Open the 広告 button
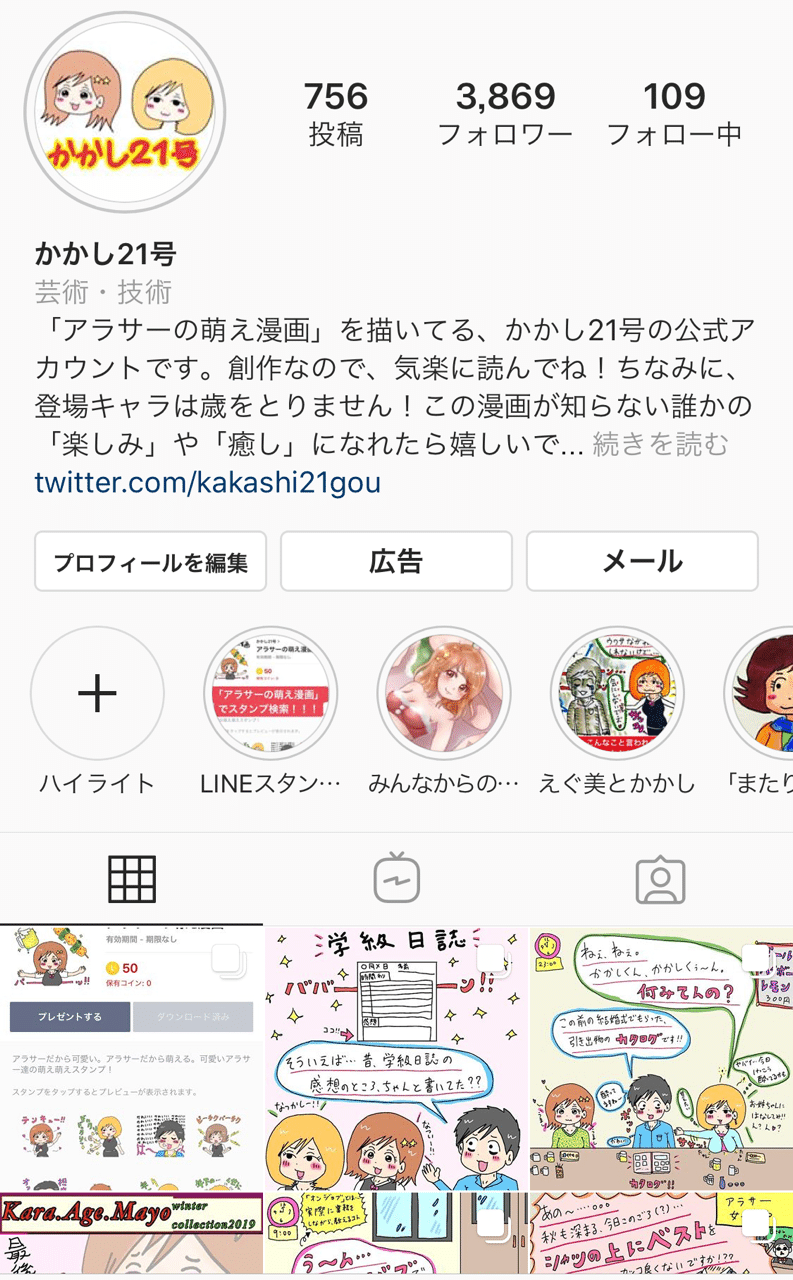The image size is (793, 1280). point(396,562)
